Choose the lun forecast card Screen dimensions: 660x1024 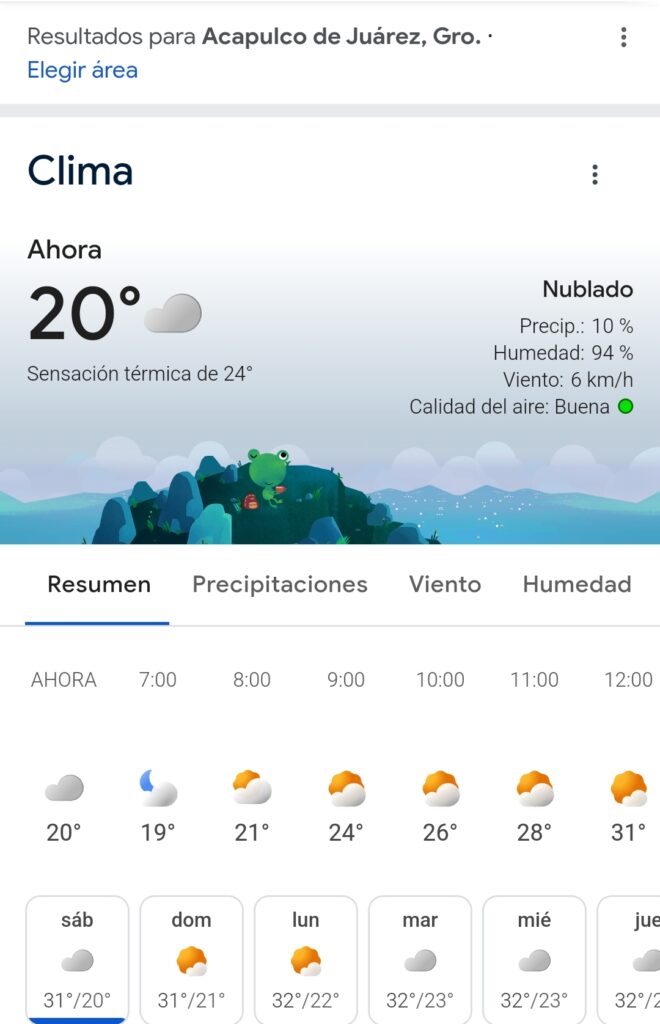(x=306, y=960)
